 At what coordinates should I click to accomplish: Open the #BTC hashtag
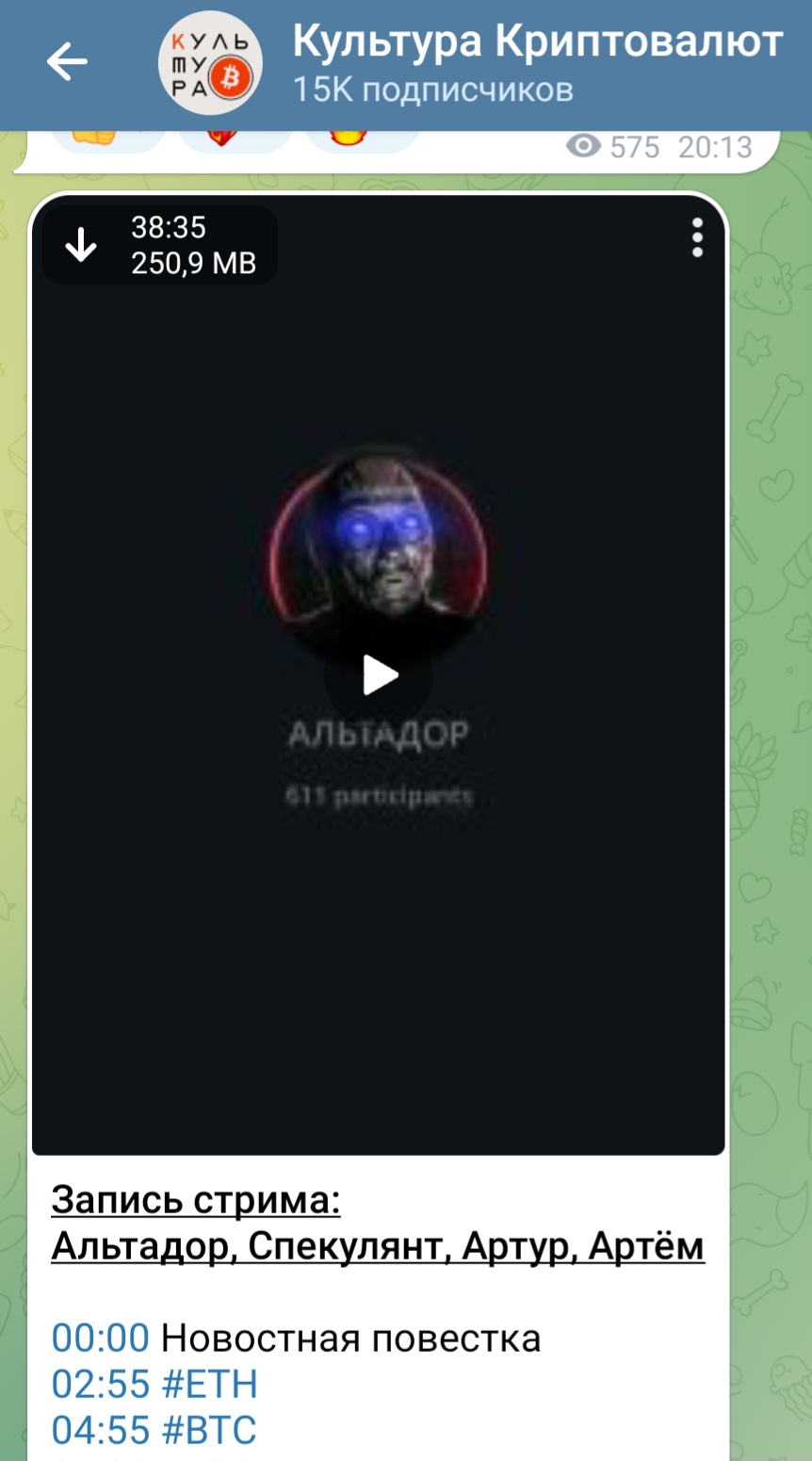pos(209,1430)
